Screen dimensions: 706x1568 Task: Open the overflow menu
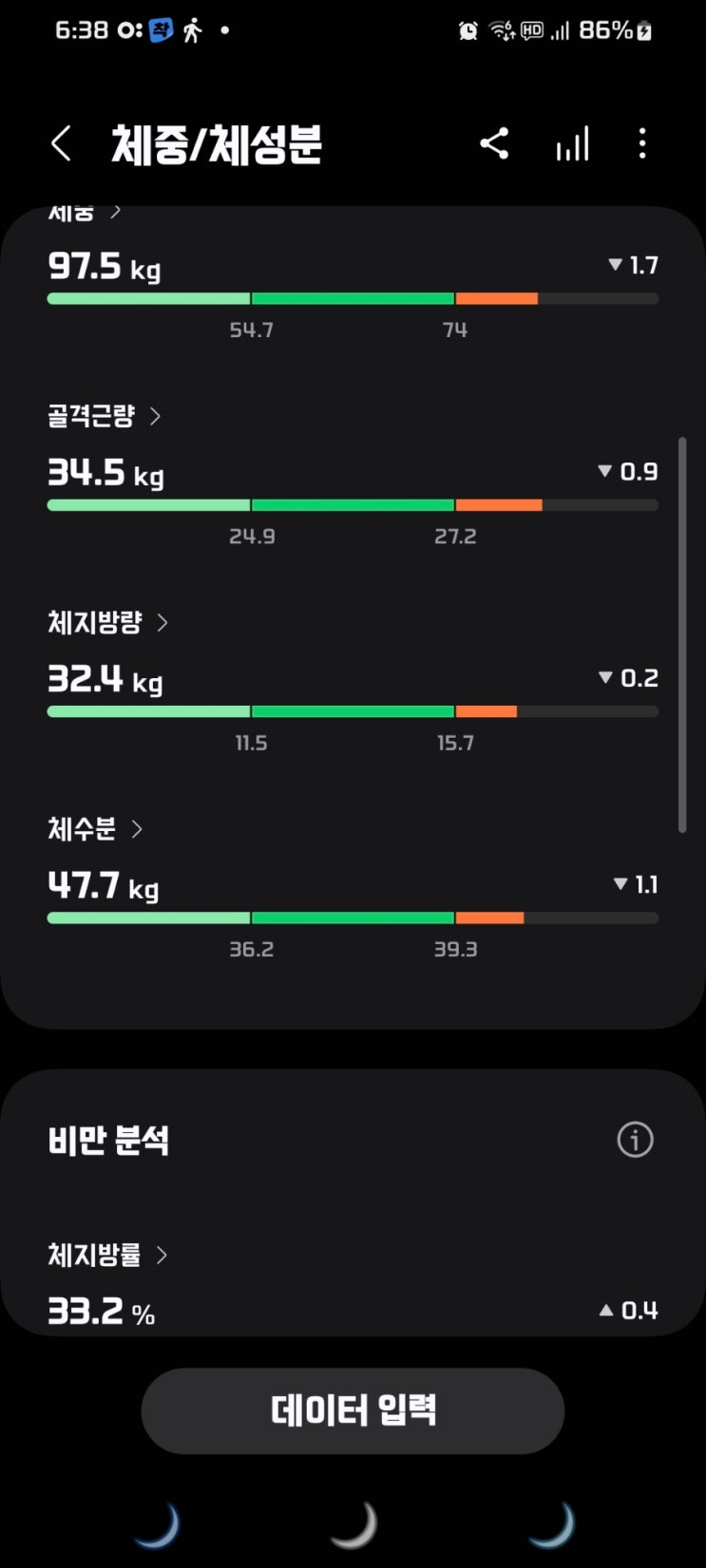pos(642,144)
